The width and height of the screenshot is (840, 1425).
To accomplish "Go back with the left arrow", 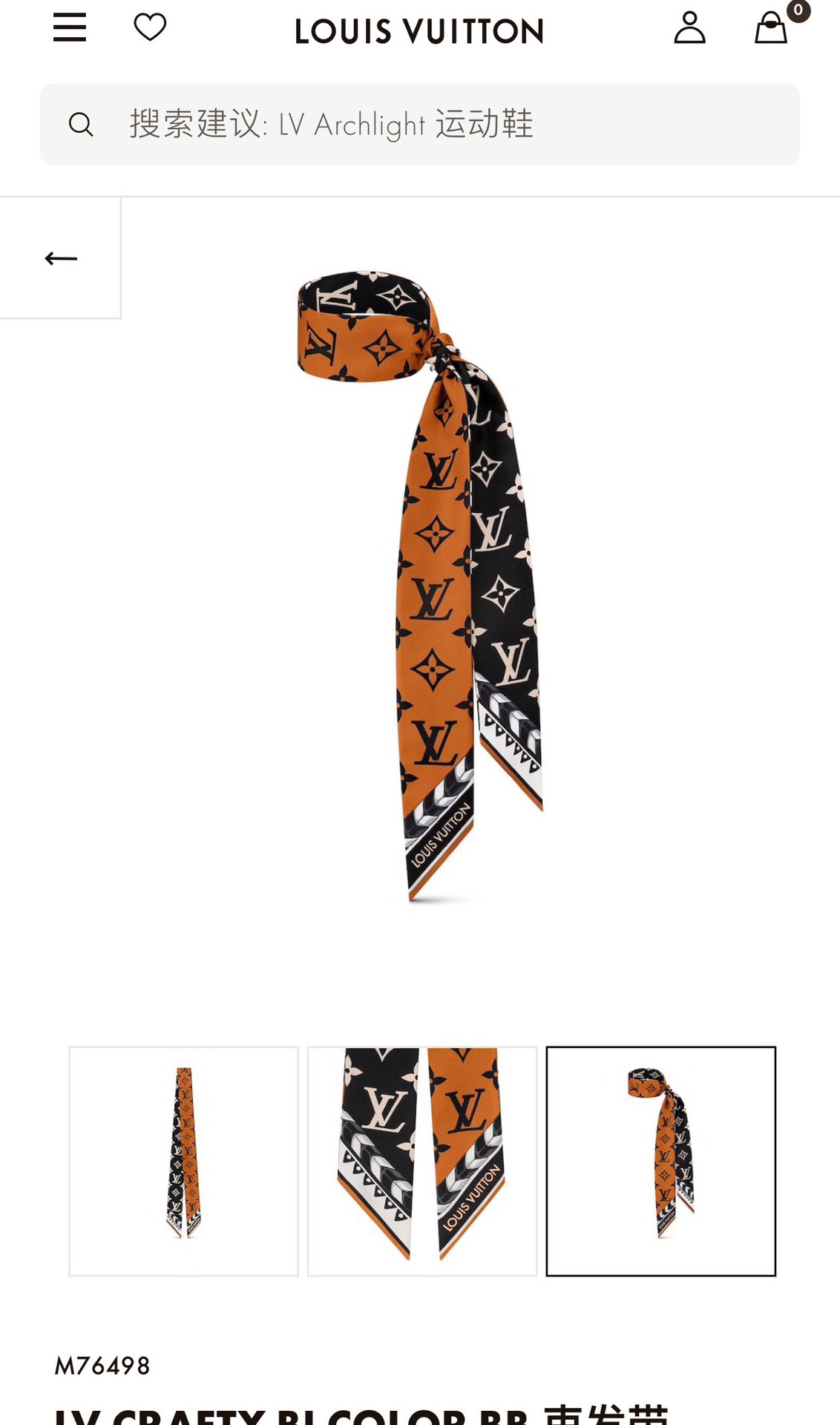I will 61,258.
